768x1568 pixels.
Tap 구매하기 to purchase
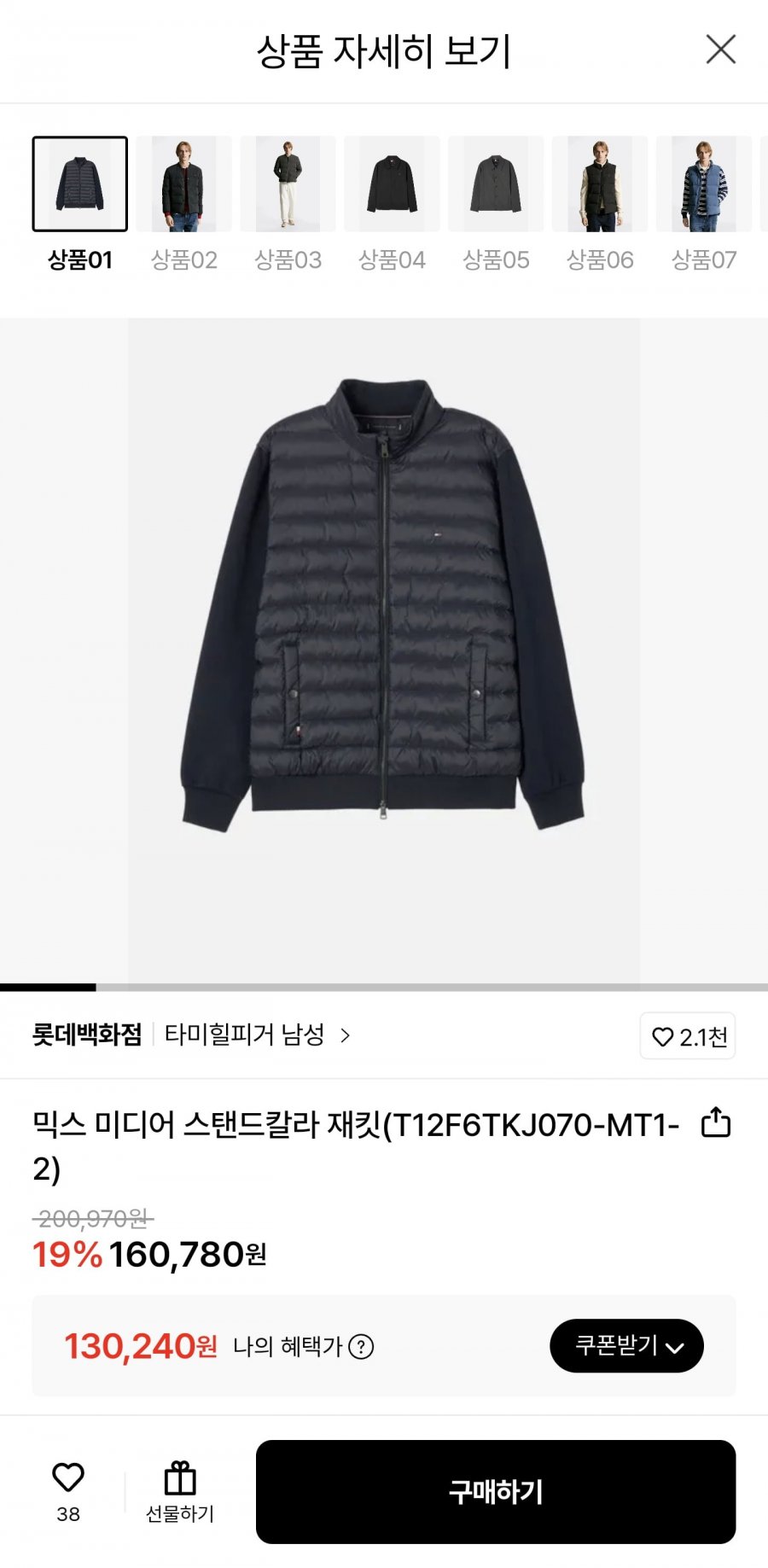pyautogui.click(x=496, y=1491)
